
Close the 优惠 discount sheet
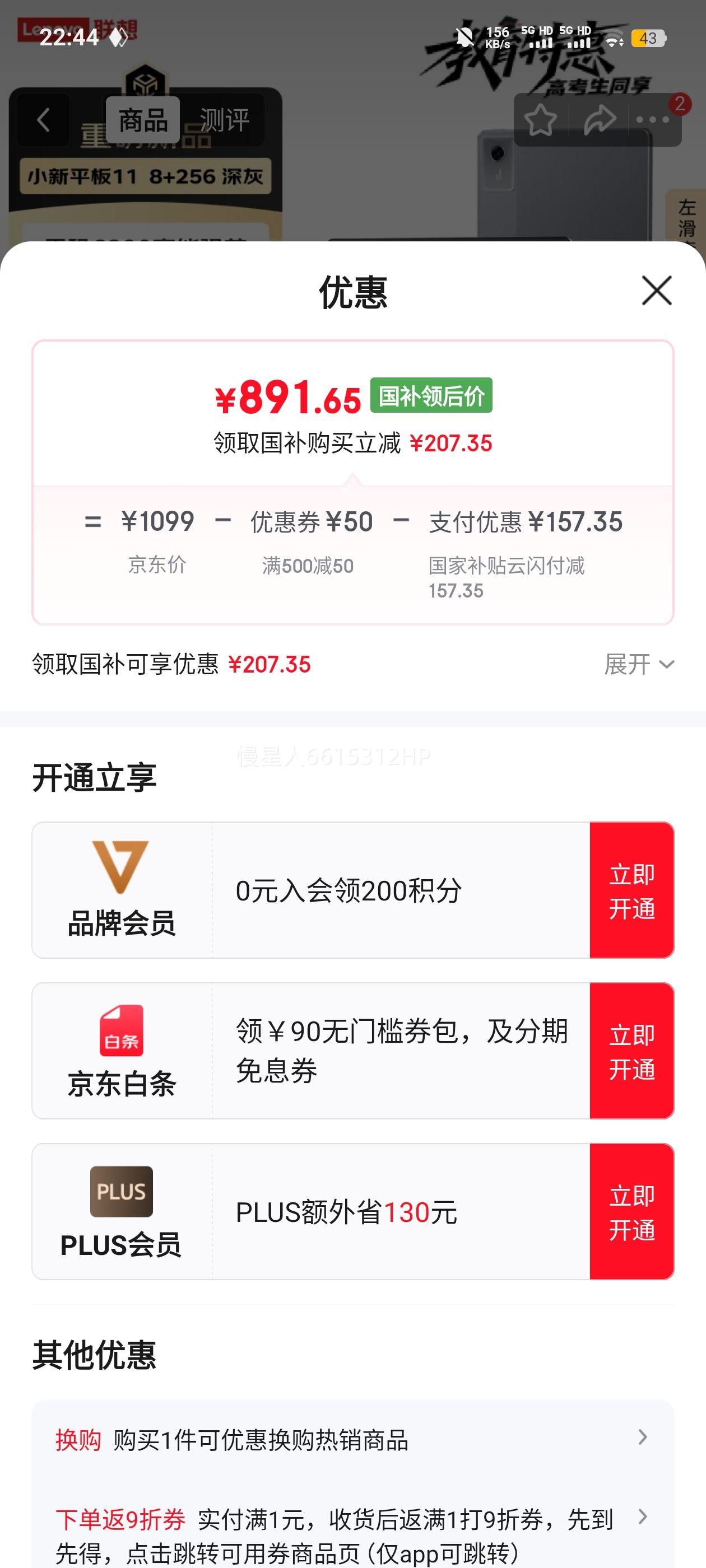point(657,290)
